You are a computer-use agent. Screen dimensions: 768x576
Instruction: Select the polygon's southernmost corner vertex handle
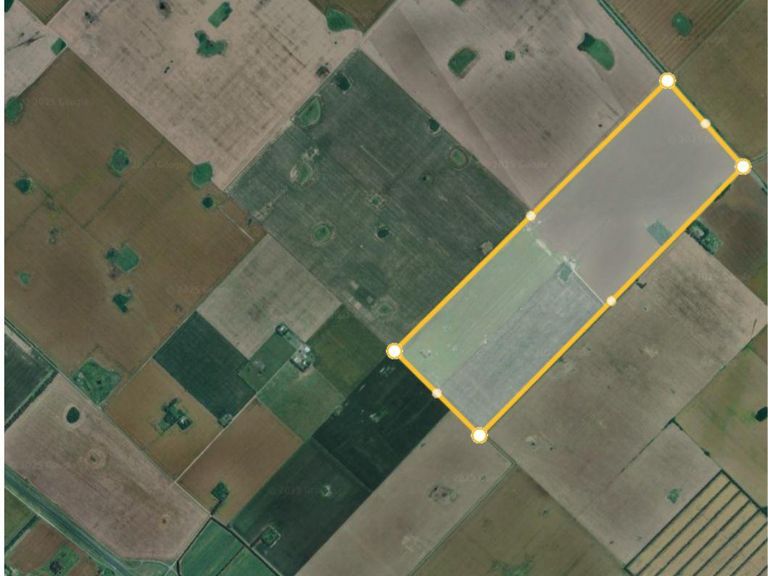click(x=480, y=435)
